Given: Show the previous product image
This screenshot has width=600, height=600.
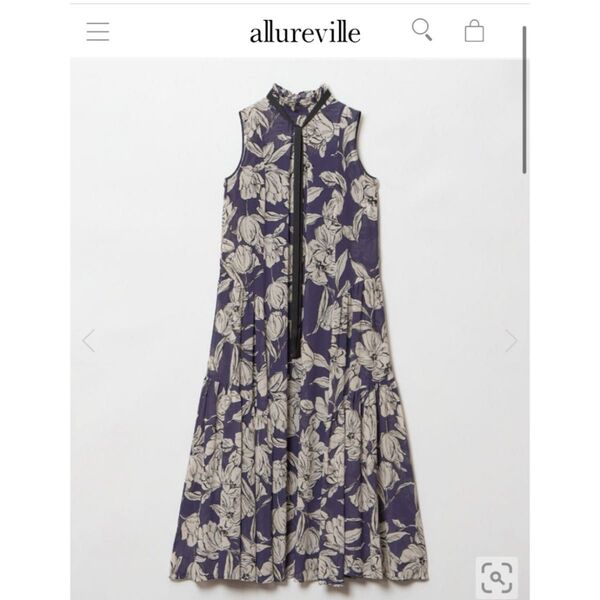Looking at the screenshot, I should (x=88, y=340).
